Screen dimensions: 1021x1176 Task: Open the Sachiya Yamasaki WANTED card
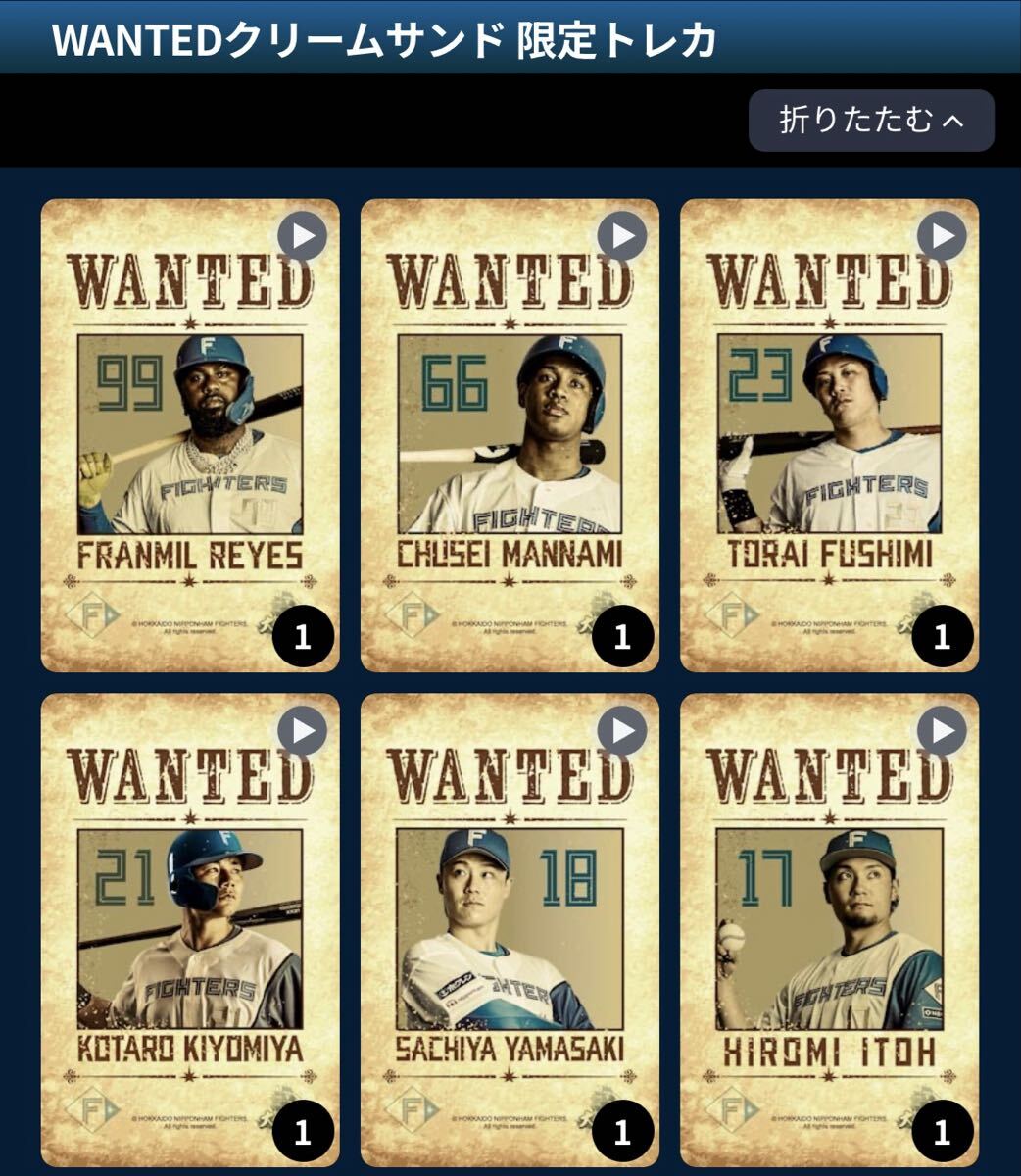510,931
